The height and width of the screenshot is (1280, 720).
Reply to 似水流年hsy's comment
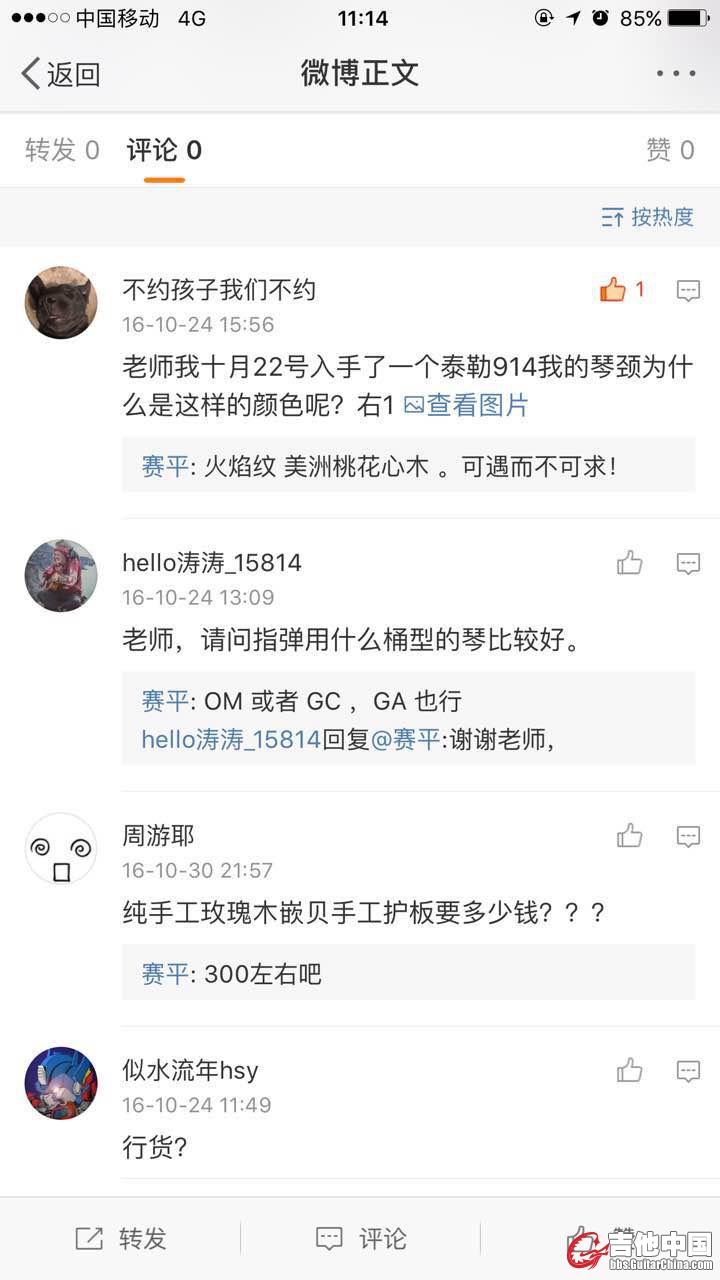click(688, 1071)
